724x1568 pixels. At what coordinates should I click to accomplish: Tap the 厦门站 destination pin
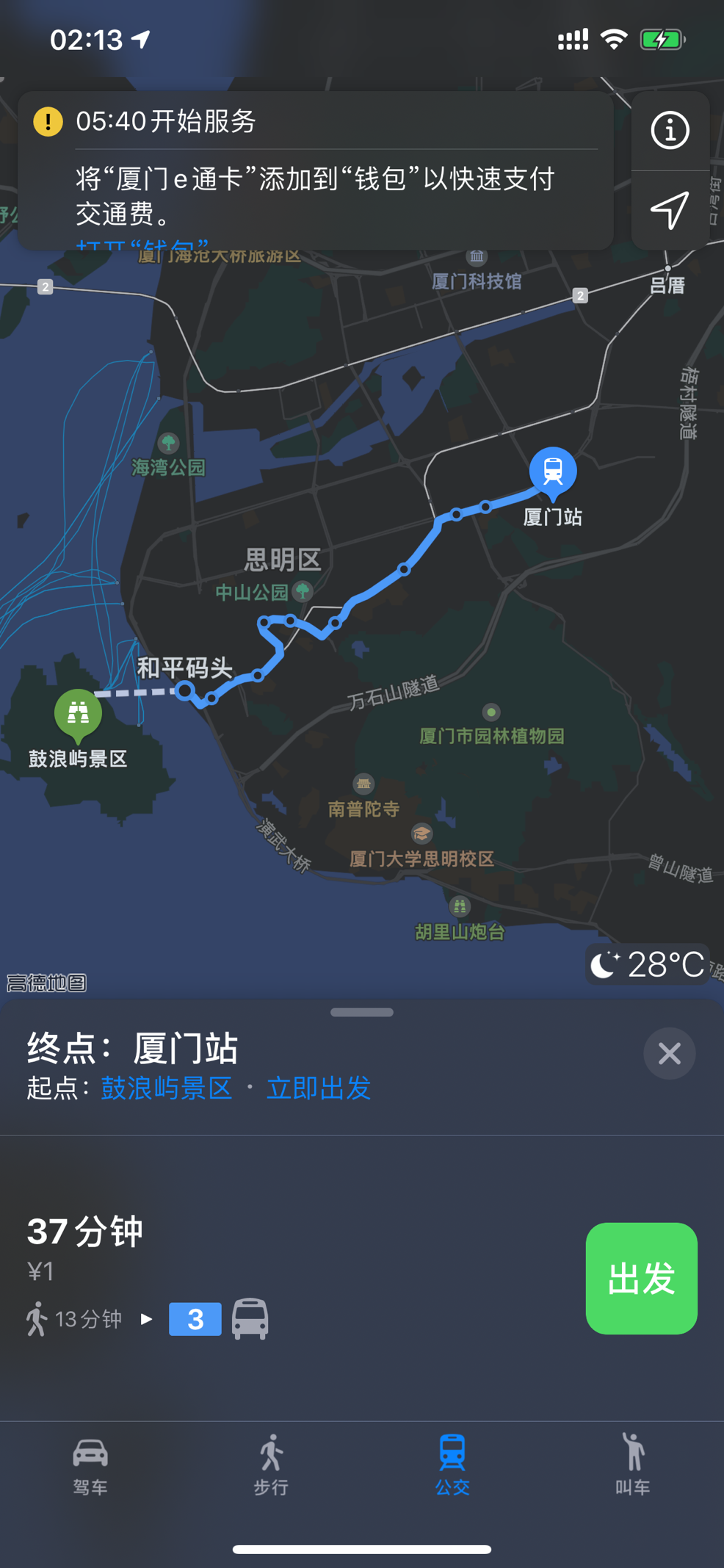pyautogui.click(x=553, y=471)
